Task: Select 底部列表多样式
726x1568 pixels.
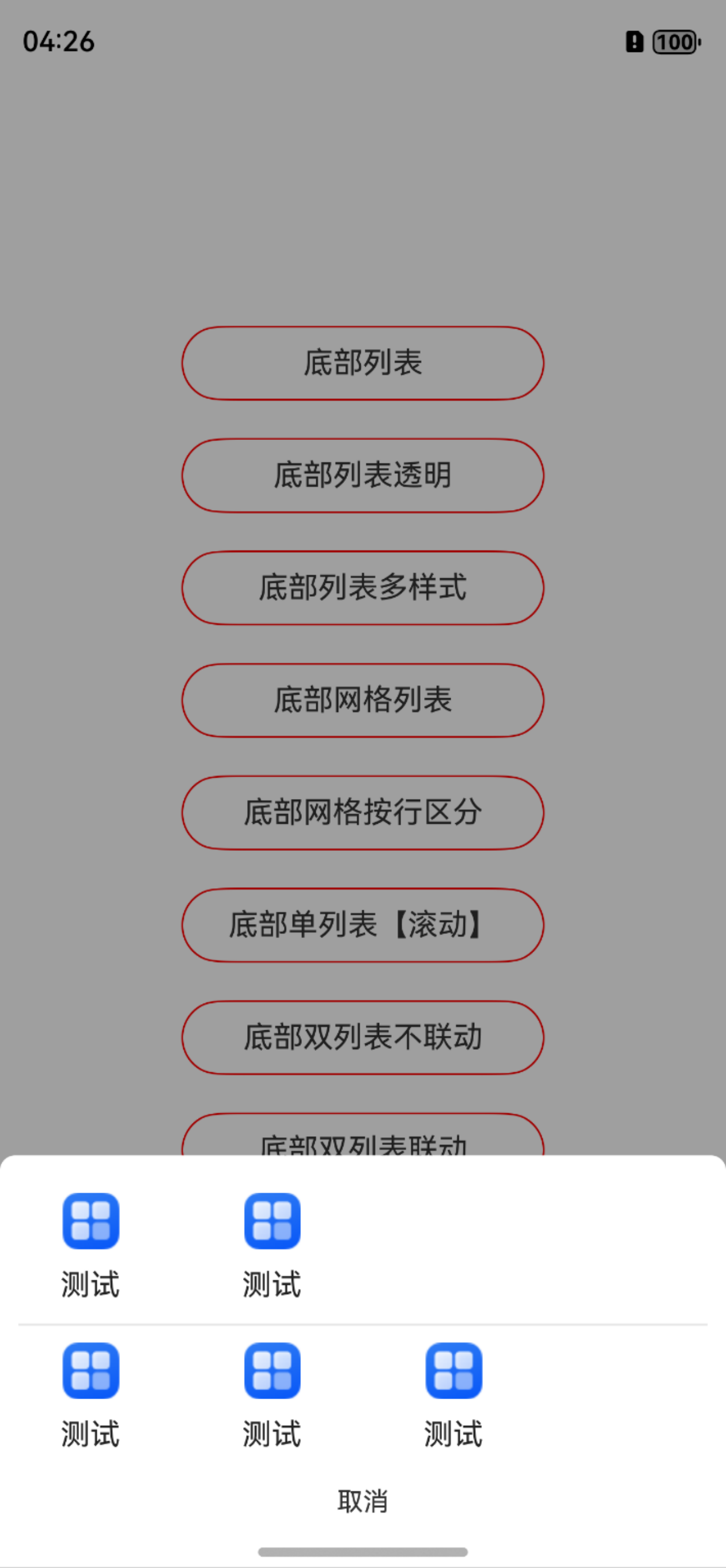Action: [362, 589]
